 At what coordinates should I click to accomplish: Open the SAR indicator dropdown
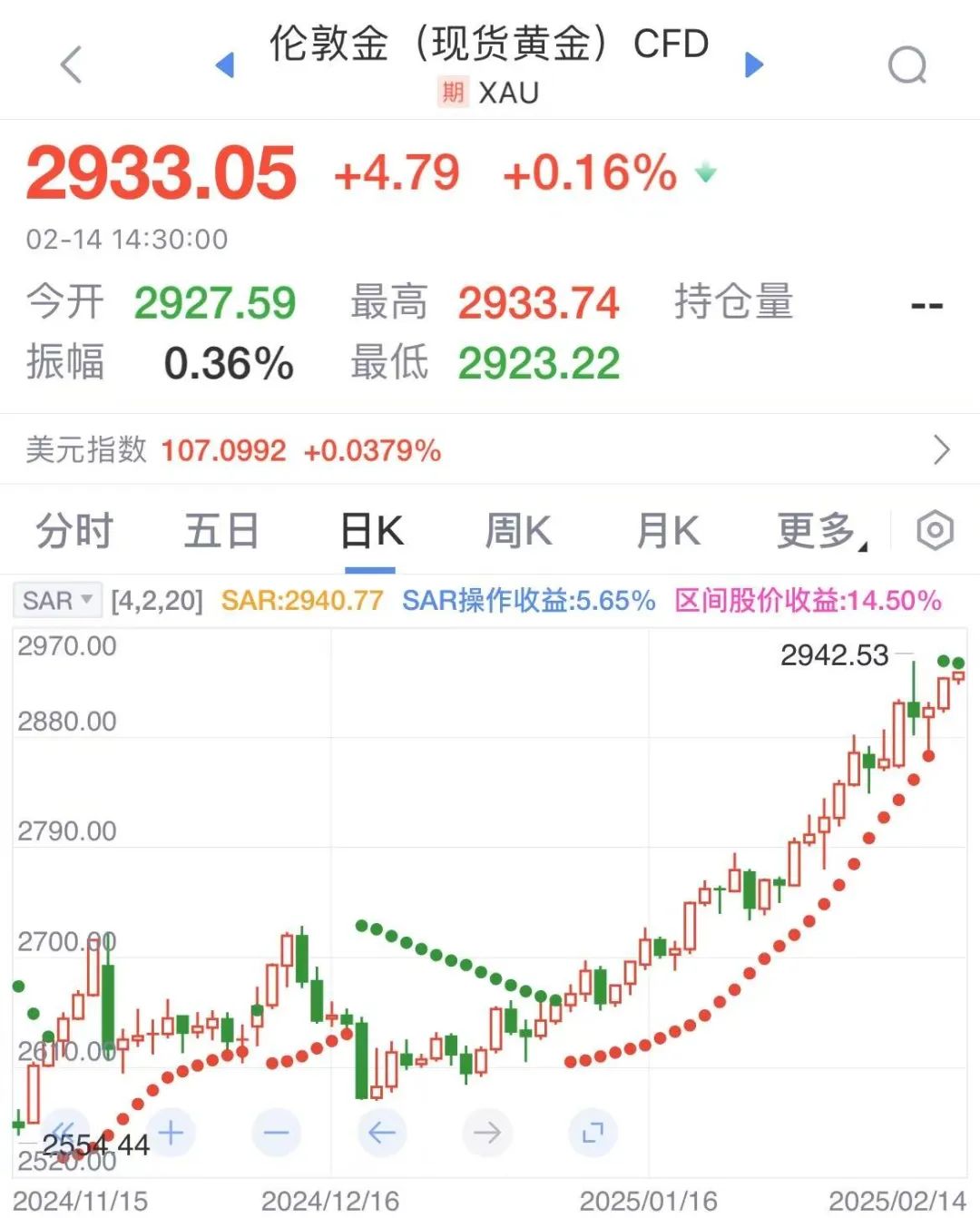click(57, 601)
